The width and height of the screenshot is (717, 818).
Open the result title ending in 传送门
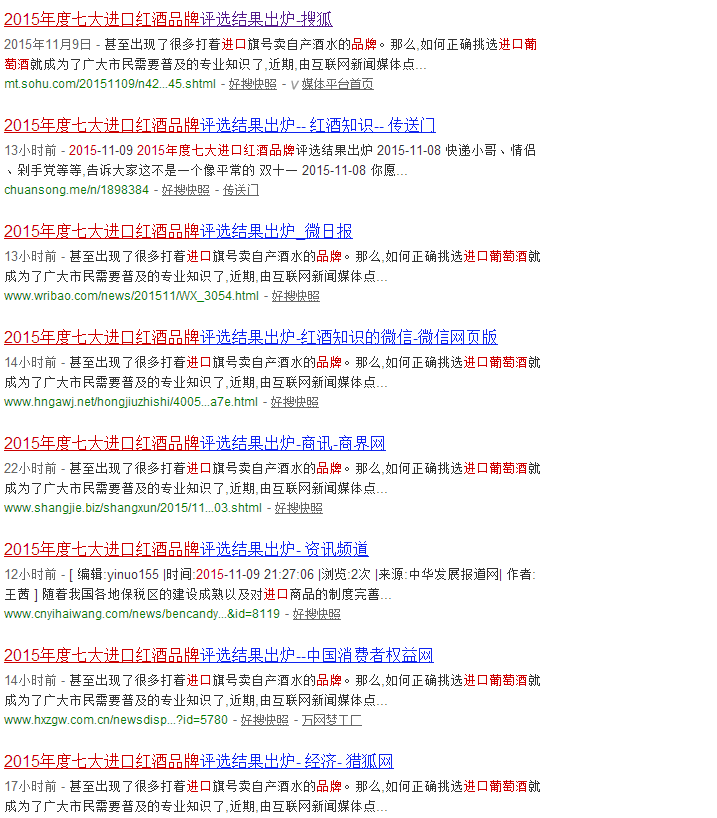tap(219, 125)
